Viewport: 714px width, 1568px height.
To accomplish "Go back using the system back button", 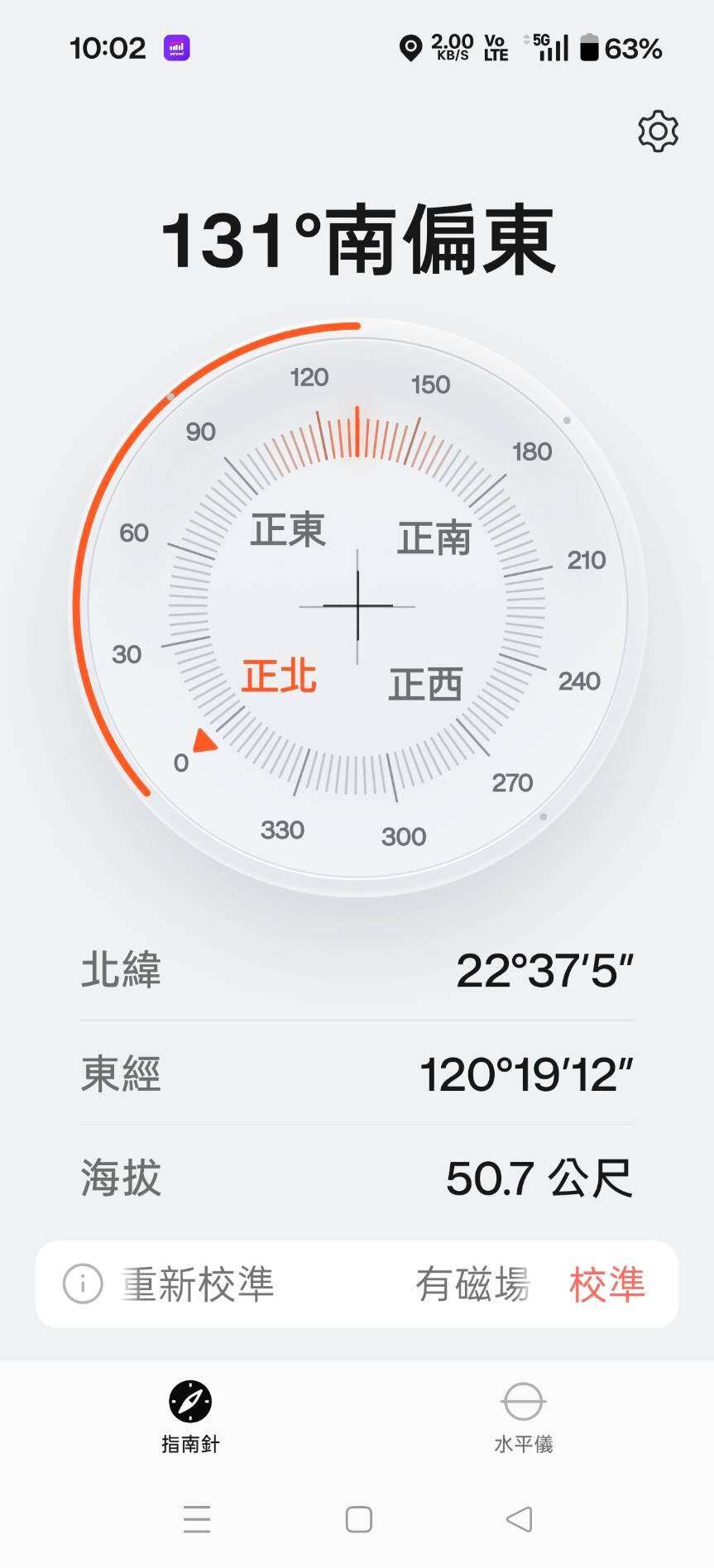I will [519, 1519].
